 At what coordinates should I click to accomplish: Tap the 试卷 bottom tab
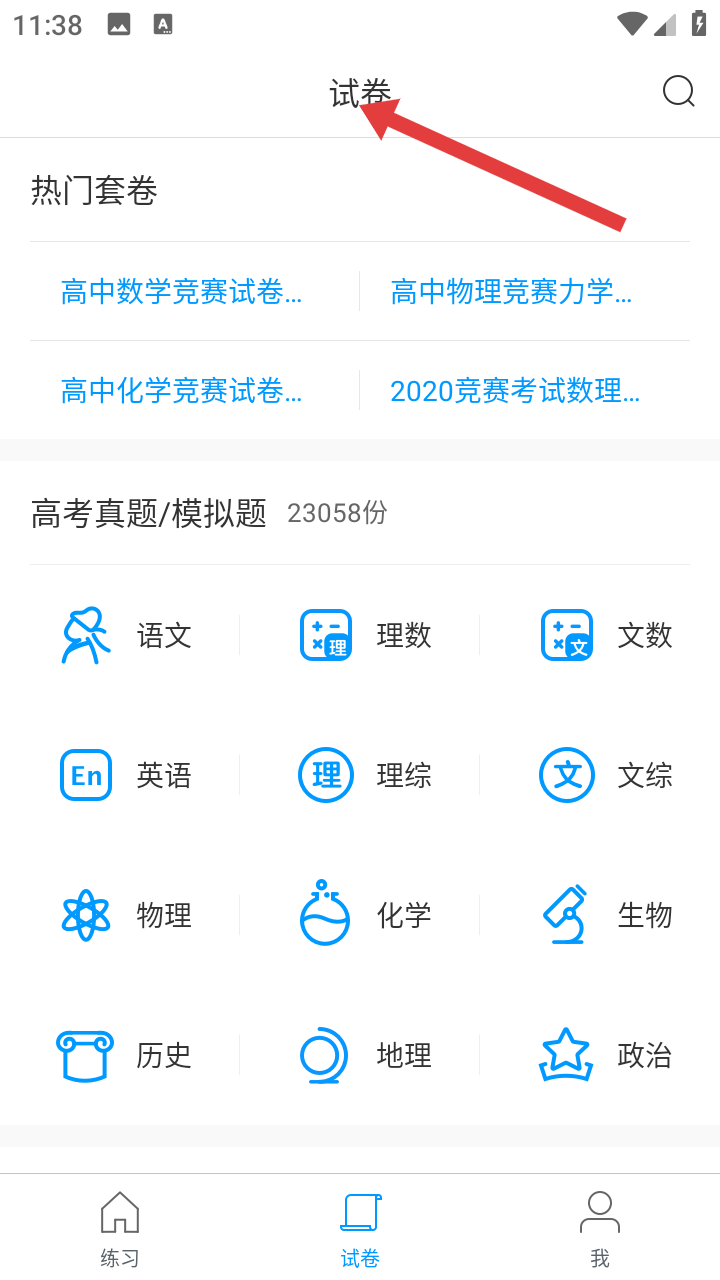[360, 1229]
